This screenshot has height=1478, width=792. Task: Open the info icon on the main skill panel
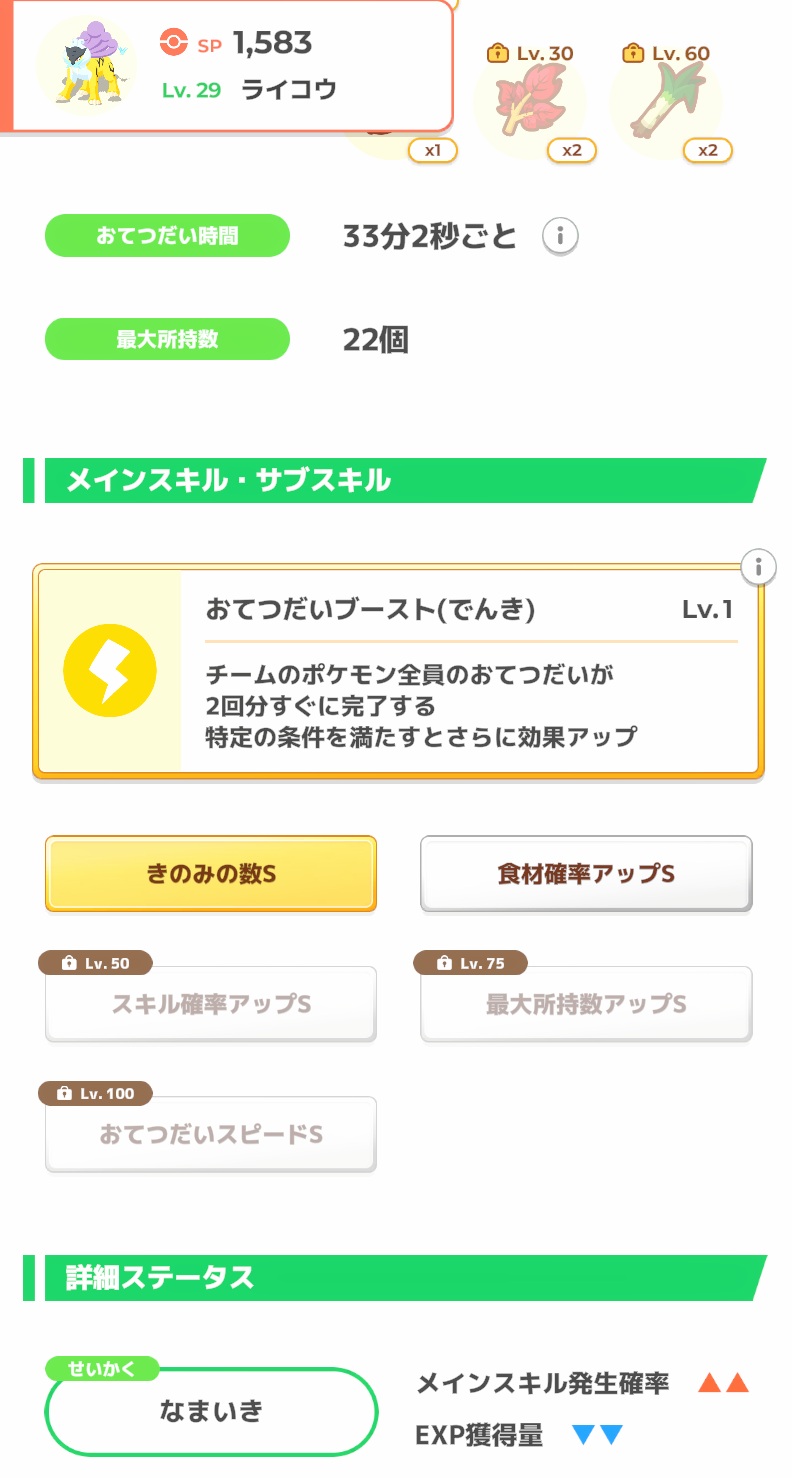click(x=759, y=566)
